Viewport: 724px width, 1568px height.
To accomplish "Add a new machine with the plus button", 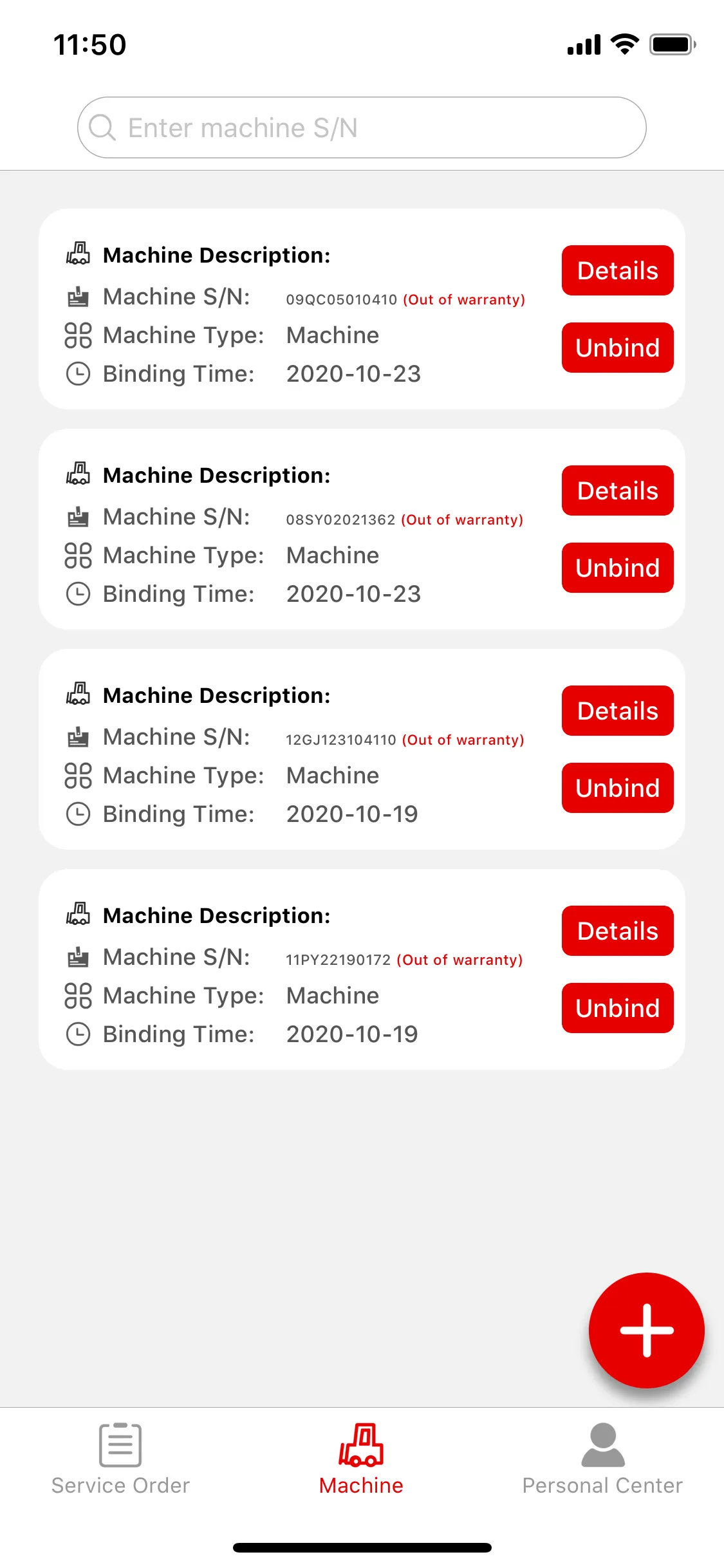I will pos(646,1330).
